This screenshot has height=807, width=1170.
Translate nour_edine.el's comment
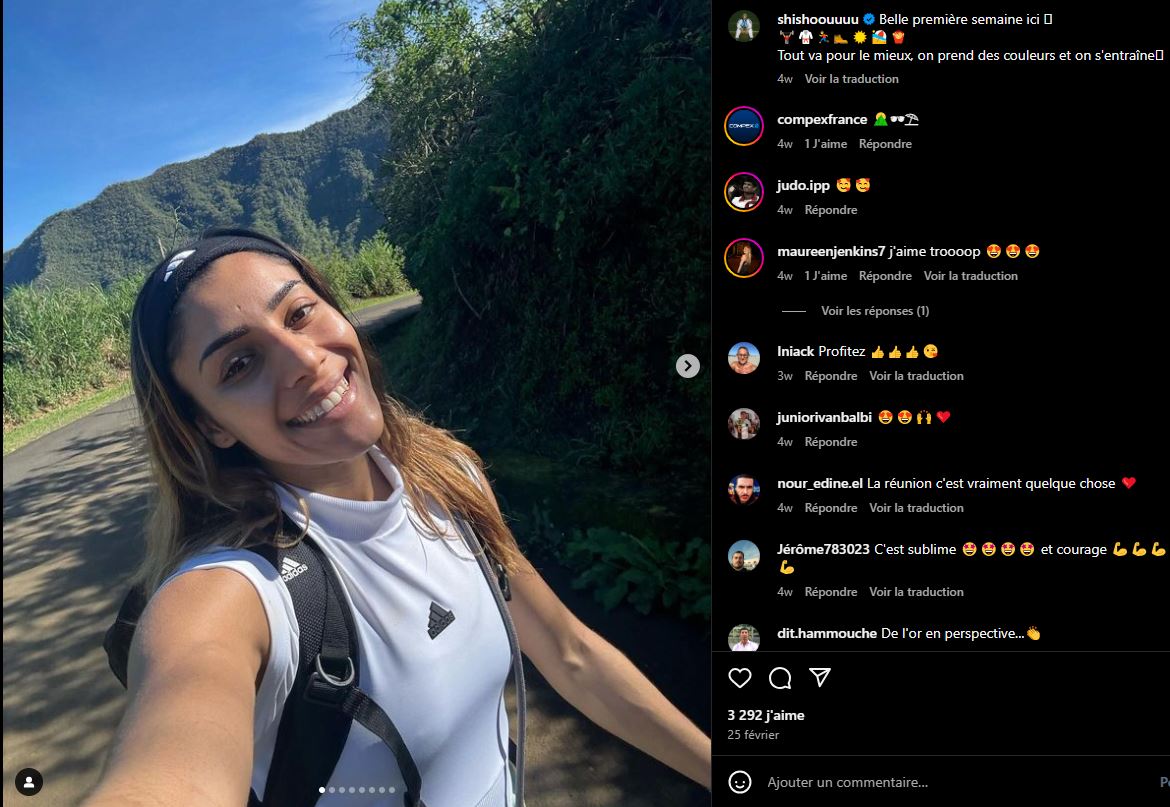coord(916,508)
